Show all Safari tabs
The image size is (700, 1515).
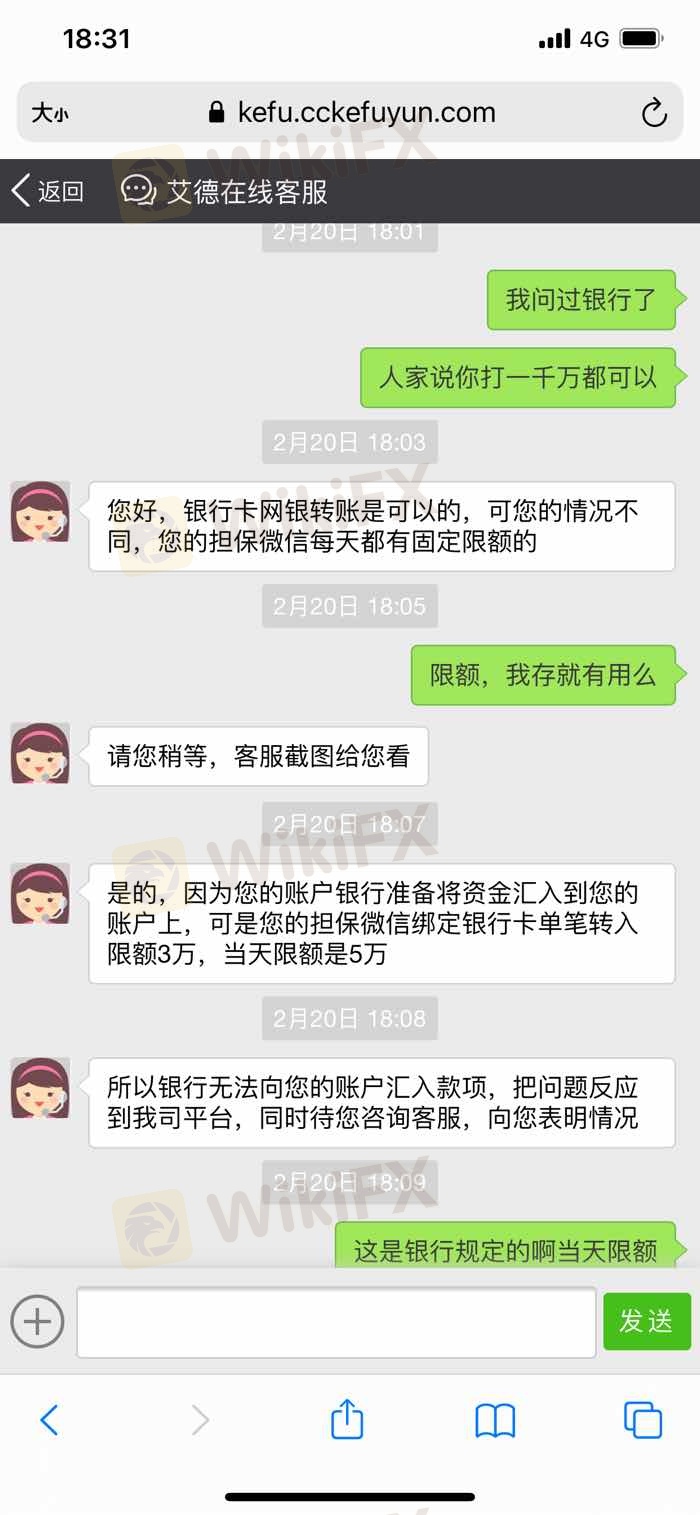point(642,1419)
